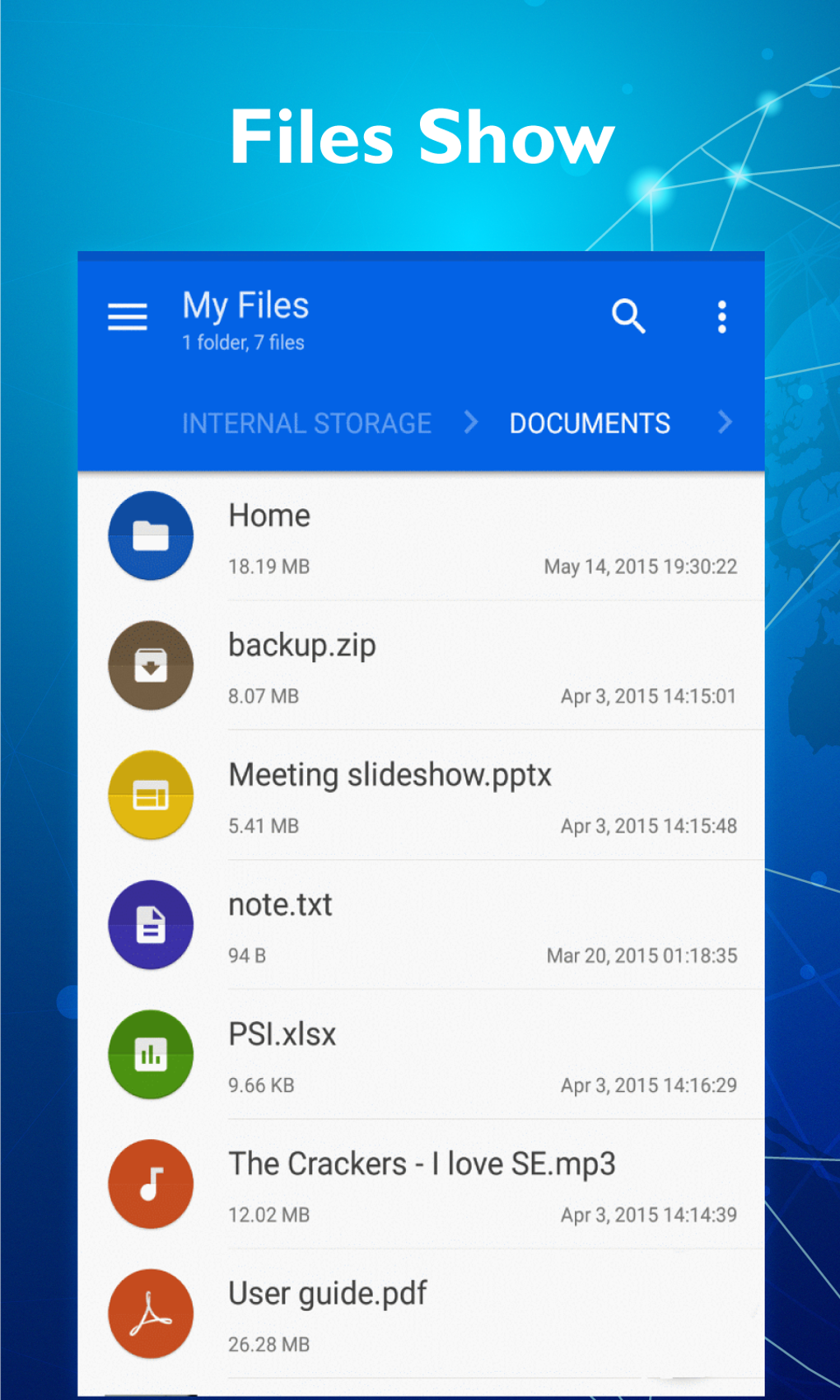Click the text document icon beside note.txt
The width and height of the screenshot is (840, 1400).
pos(150,924)
